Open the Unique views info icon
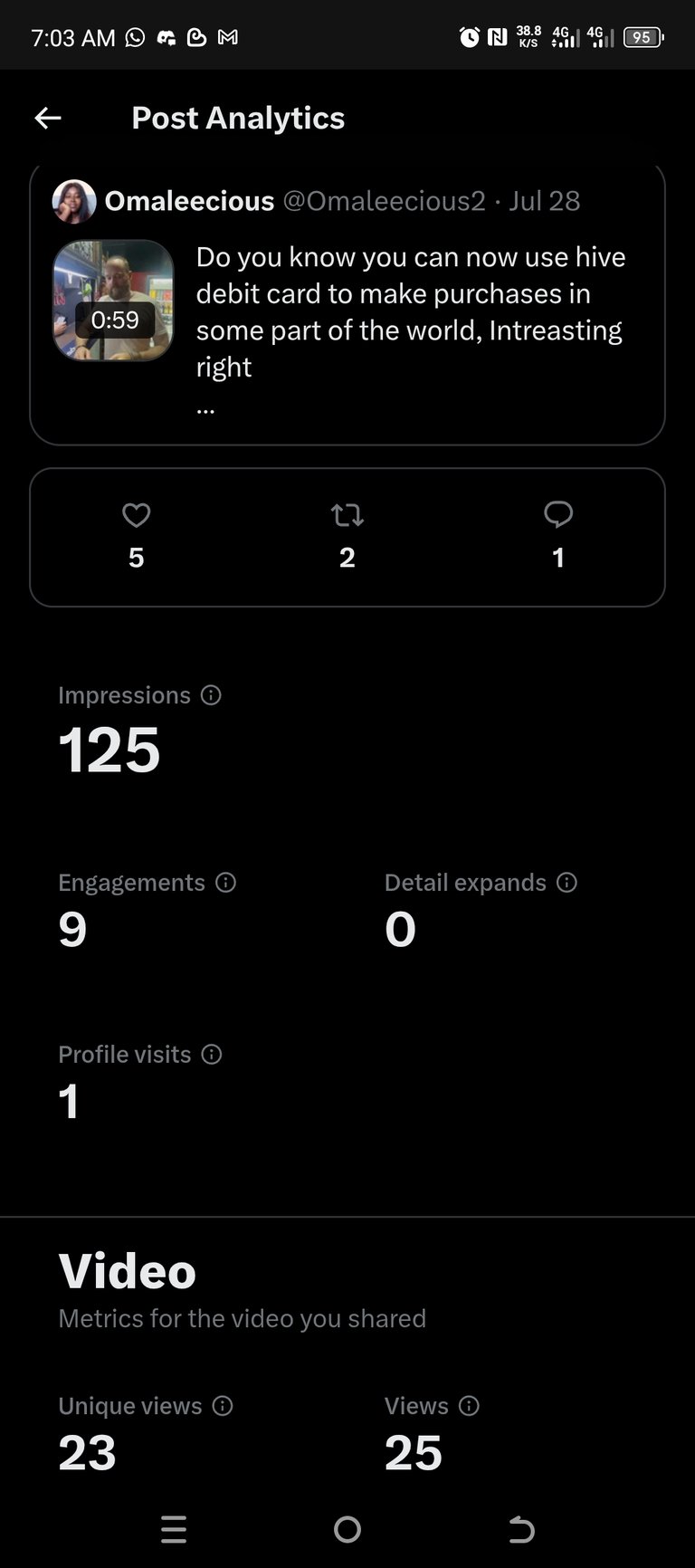This screenshot has height=1568, width=695. pyautogui.click(x=223, y=1406)
